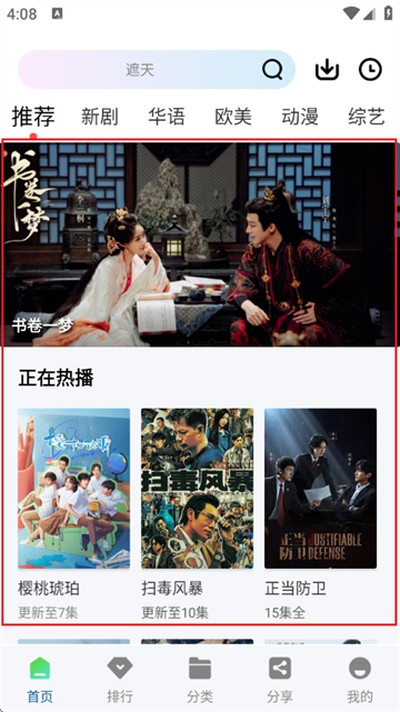Open the 分享 share tab

[x=280, y=680]
